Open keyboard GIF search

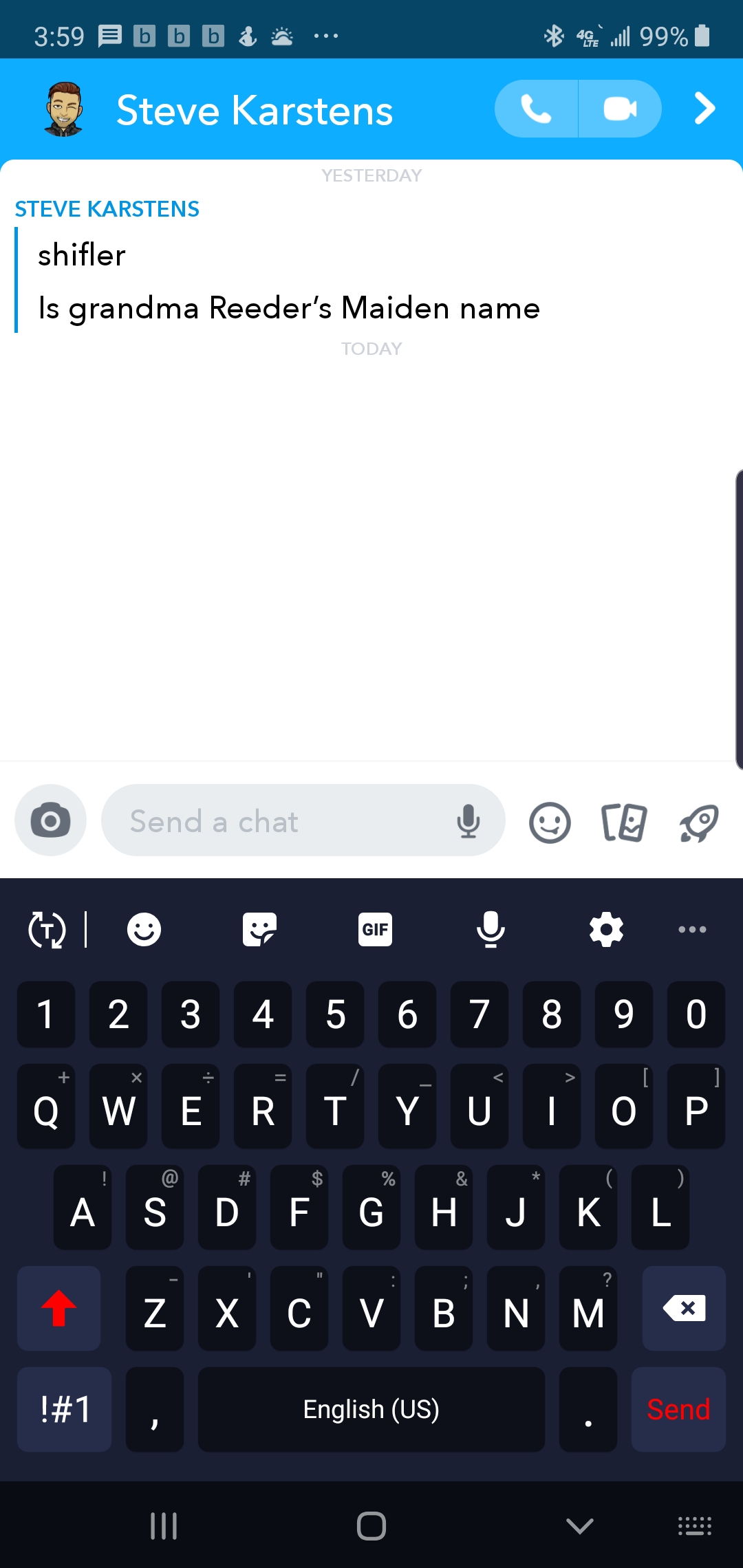click(375, 930)
